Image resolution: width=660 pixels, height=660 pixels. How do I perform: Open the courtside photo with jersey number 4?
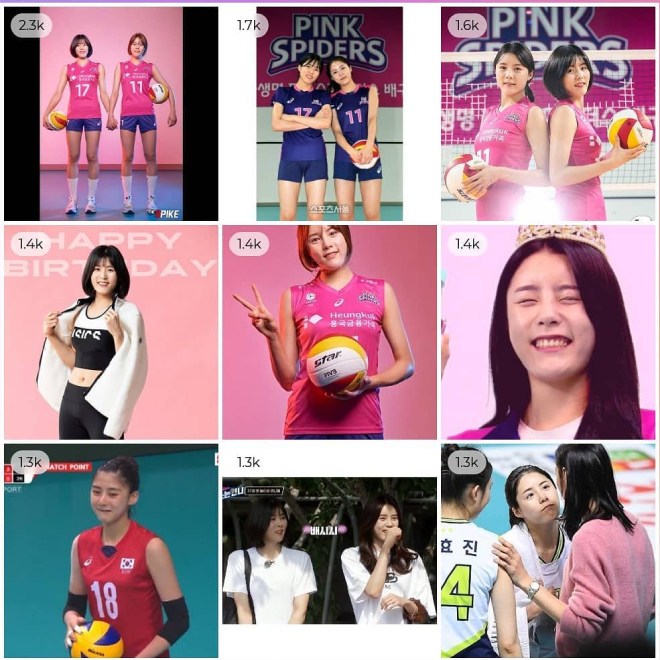tap(548, 551)
